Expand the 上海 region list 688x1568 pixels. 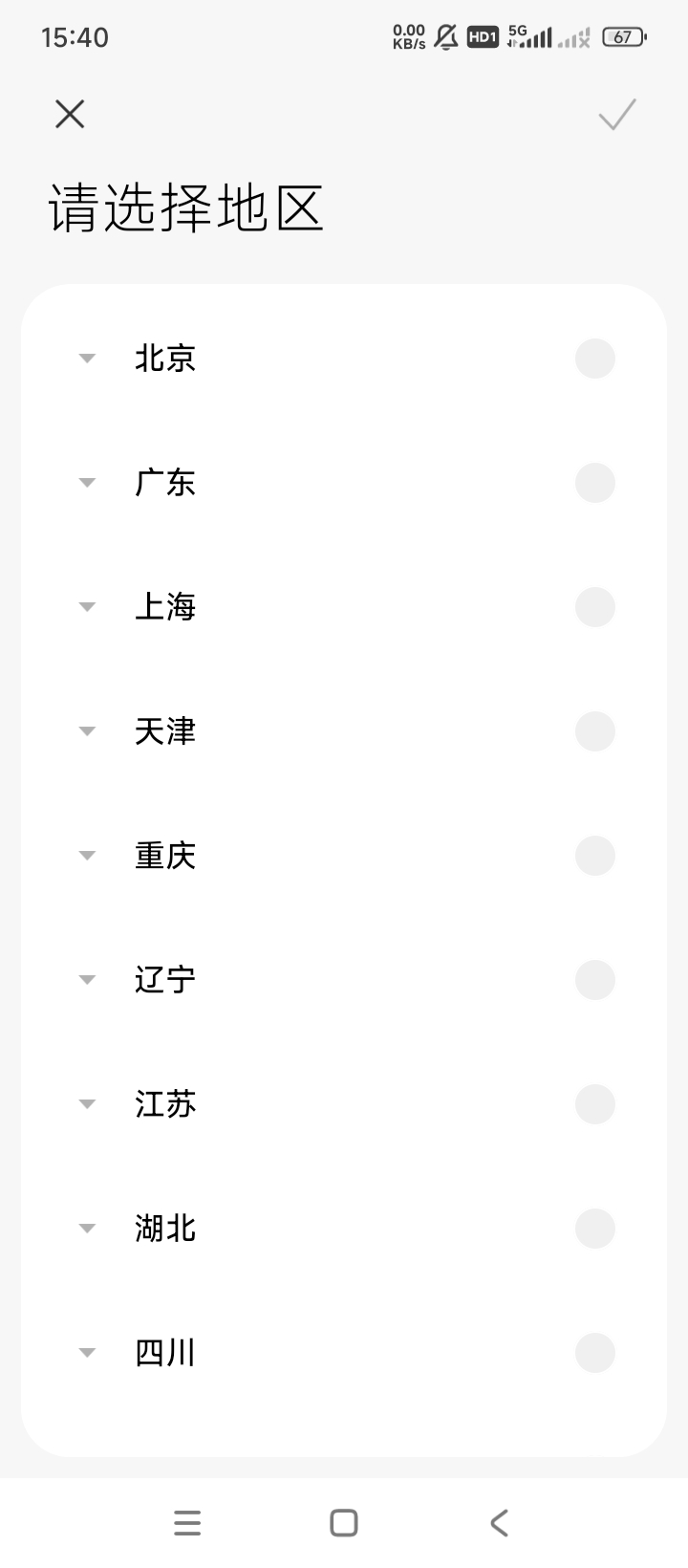[x=87, y=607]
